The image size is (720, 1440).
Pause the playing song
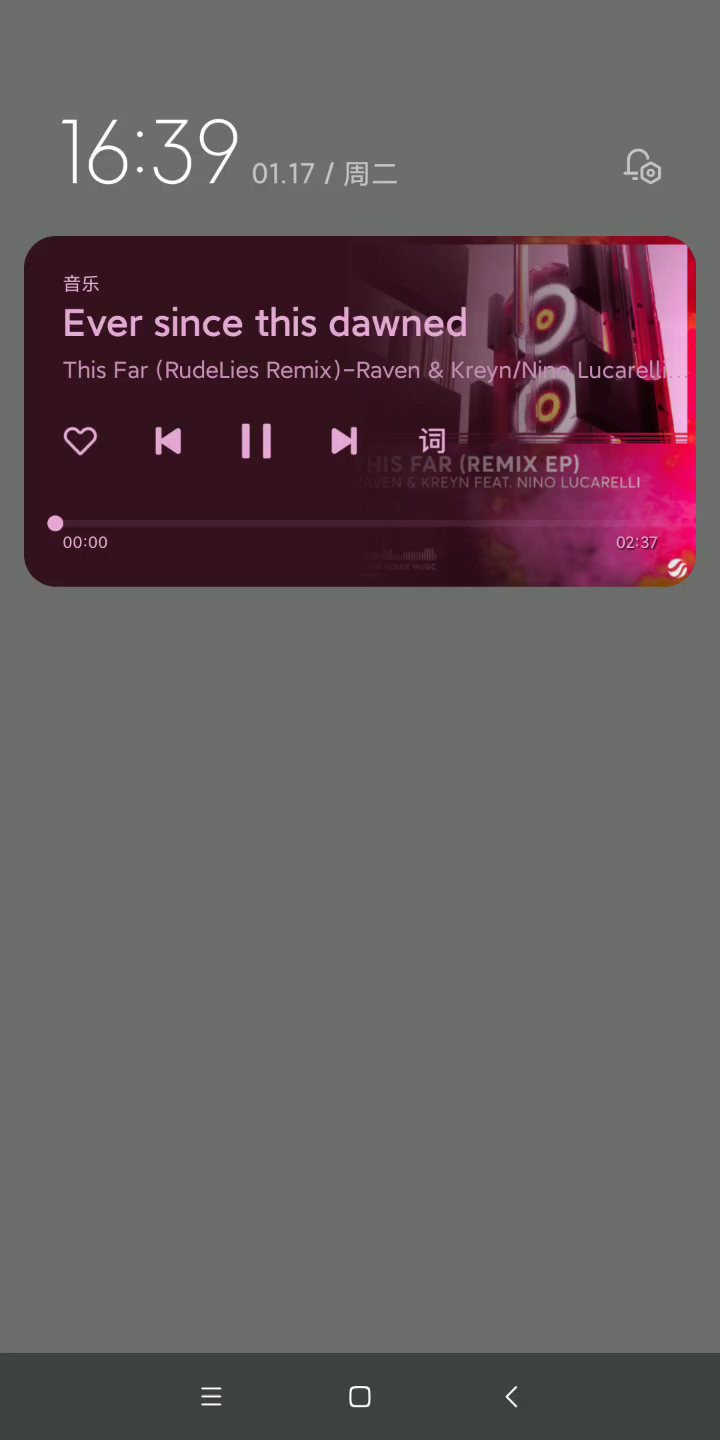tap(256, 441)
